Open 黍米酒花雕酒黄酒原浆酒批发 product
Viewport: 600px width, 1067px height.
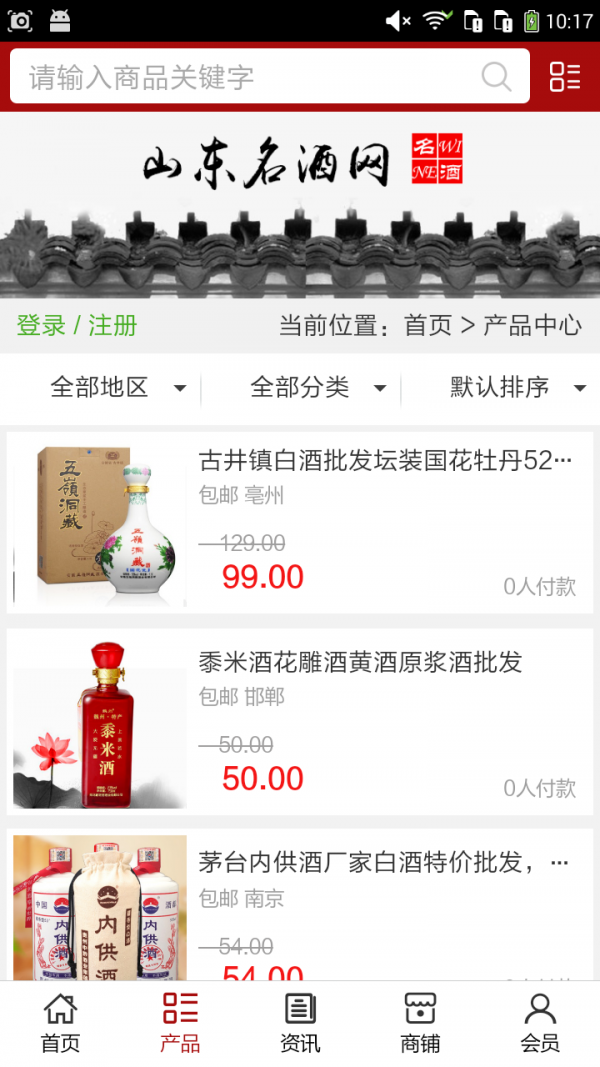tap(360, 662)
